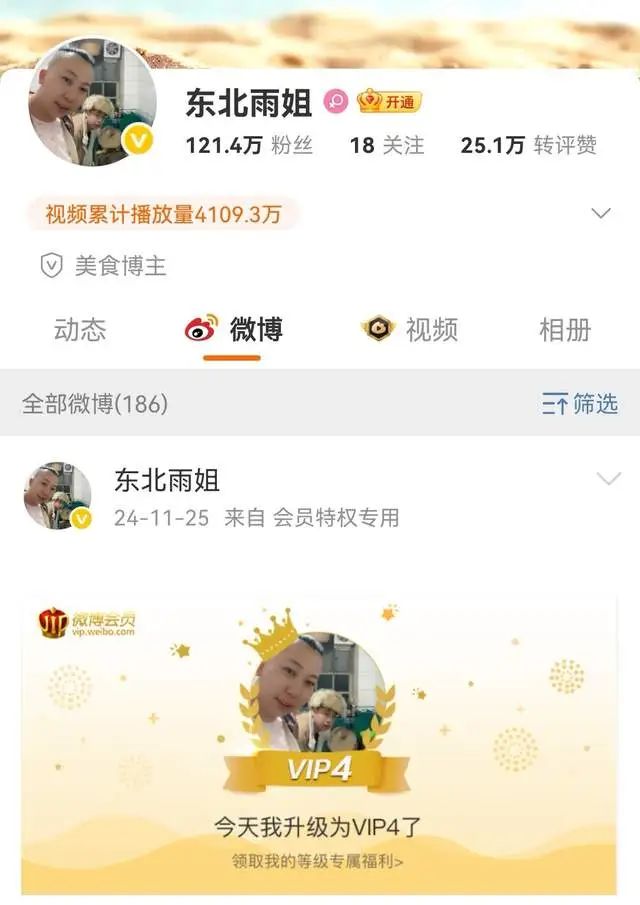This screenshot has height=905, width=640.
Task: Tap the 开通 VIP membership badge
Action: click(390, 101)
